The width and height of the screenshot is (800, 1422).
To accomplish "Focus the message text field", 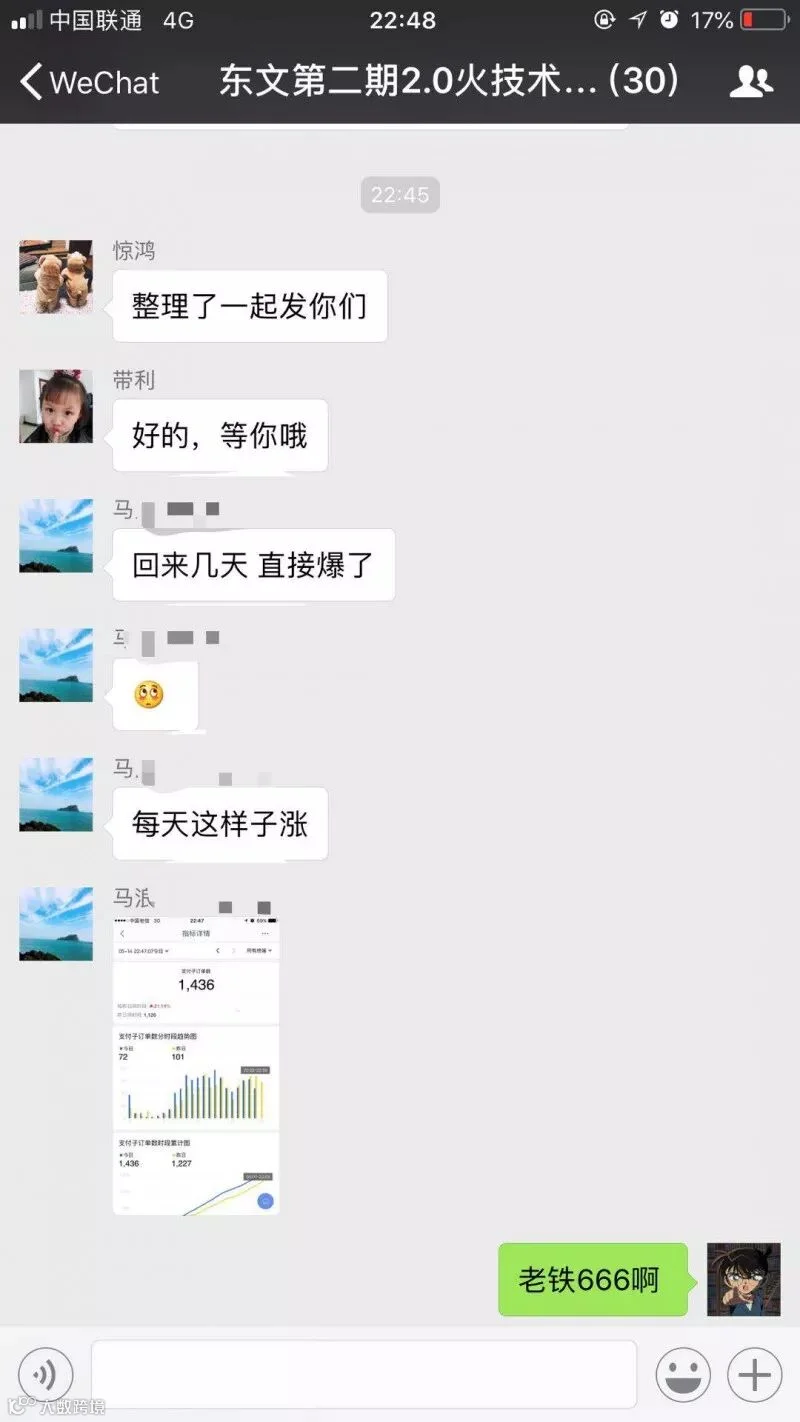I will pyautogui.click(x=364, y=1375).
